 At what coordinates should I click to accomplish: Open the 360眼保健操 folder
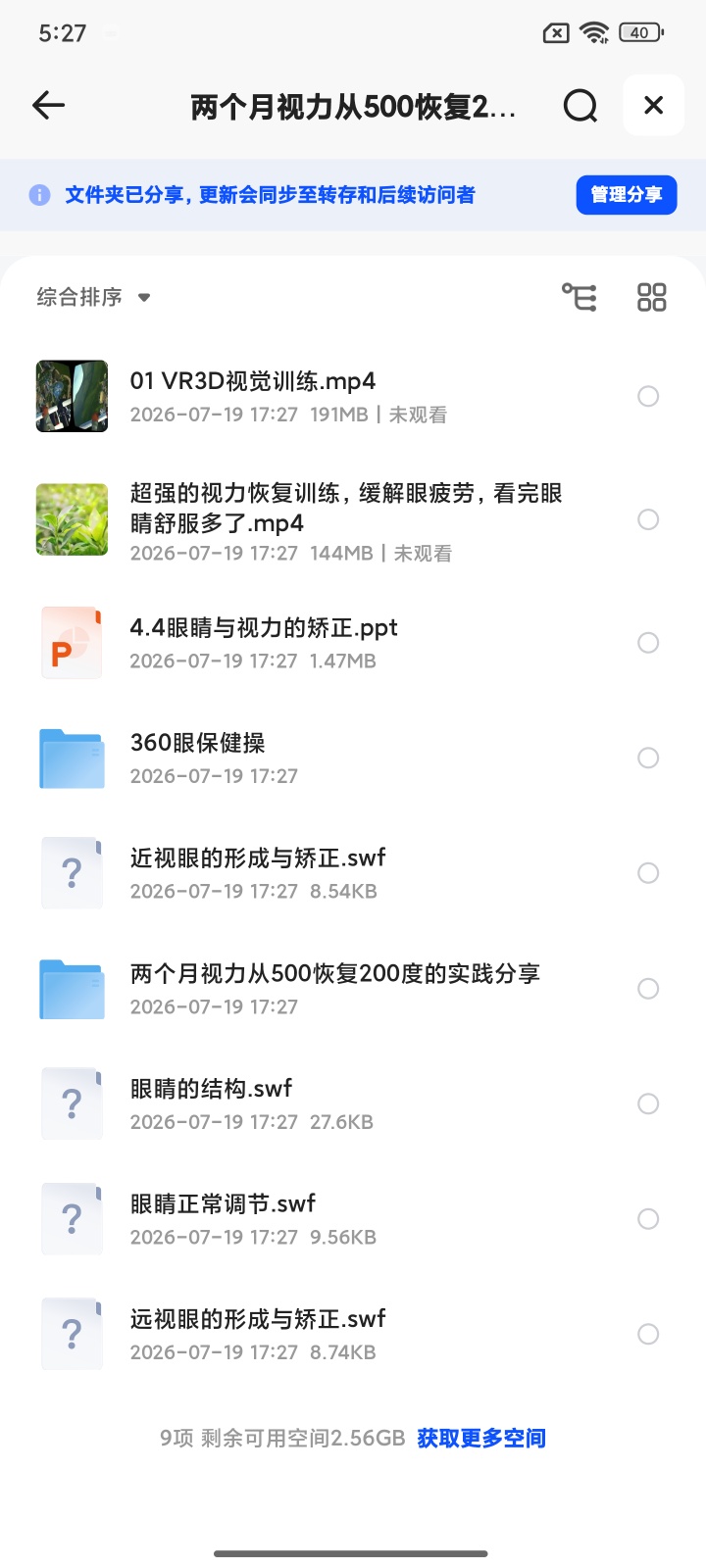pyautogui.click(x=333, y=758)
